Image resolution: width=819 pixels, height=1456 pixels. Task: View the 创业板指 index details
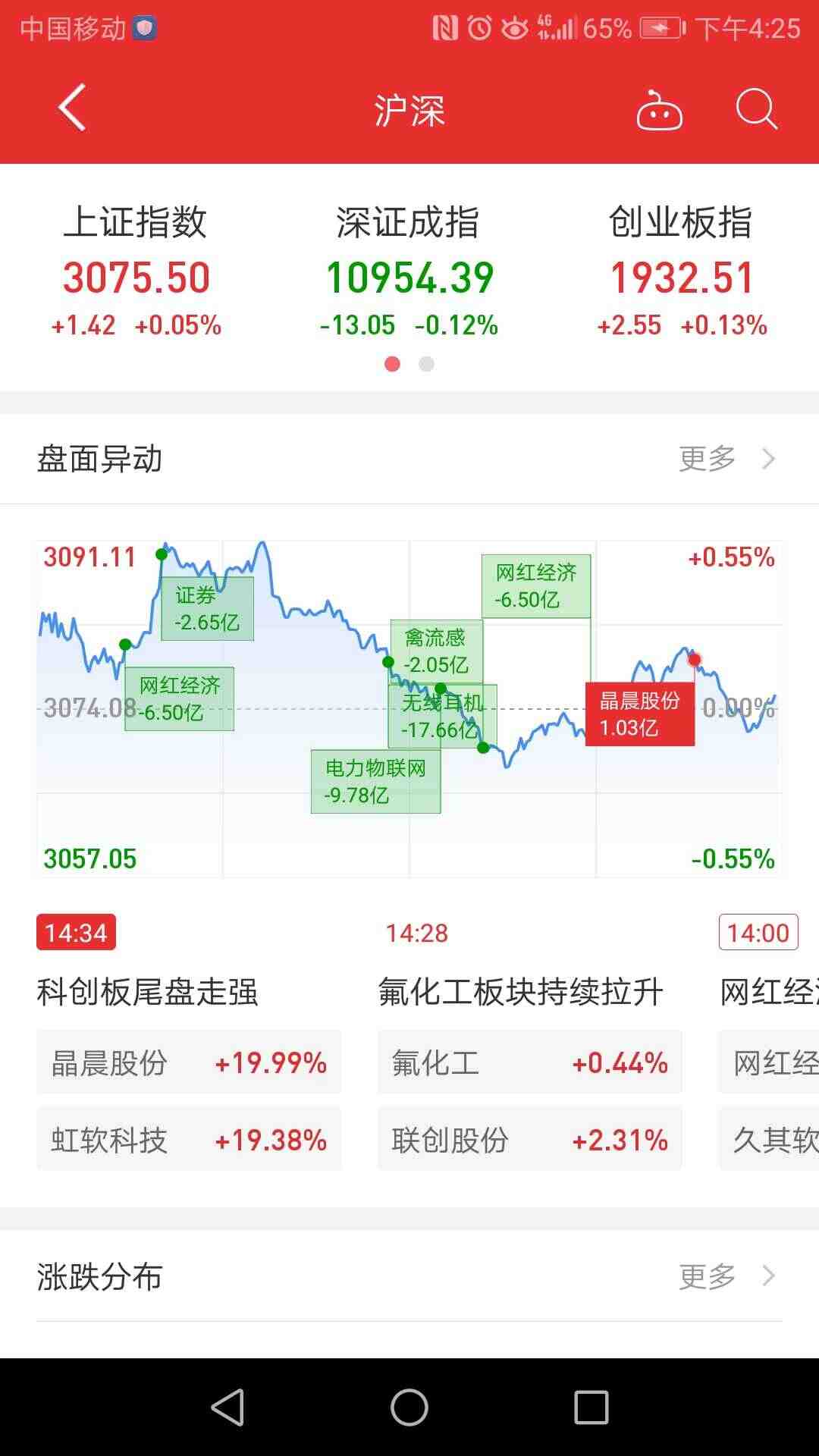point(682,271)
